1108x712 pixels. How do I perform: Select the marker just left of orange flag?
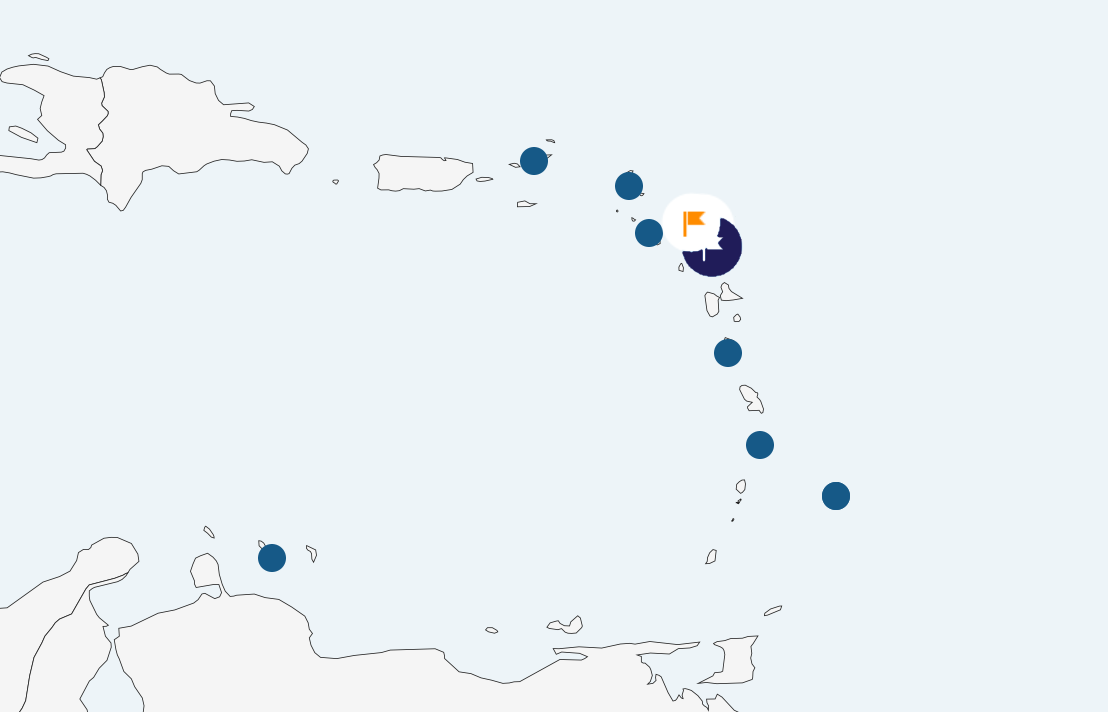click(x=649, y=233)
